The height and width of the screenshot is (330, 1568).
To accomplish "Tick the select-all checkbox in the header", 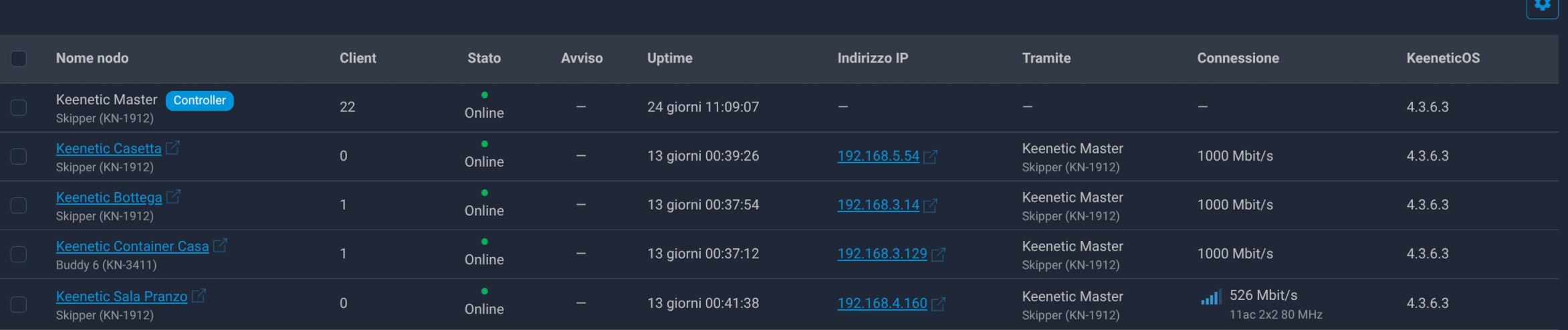I will (x=19, y=59).
